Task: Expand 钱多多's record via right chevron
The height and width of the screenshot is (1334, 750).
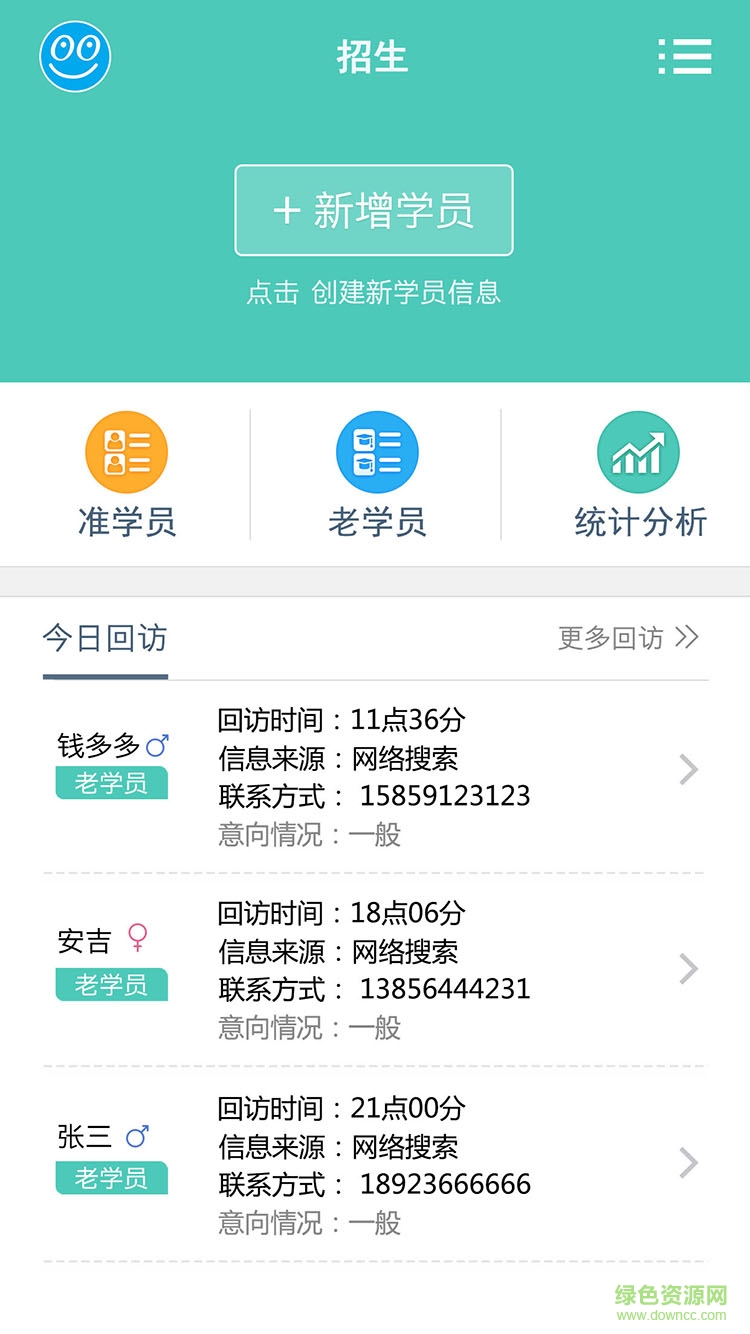Action: (689, 770)
